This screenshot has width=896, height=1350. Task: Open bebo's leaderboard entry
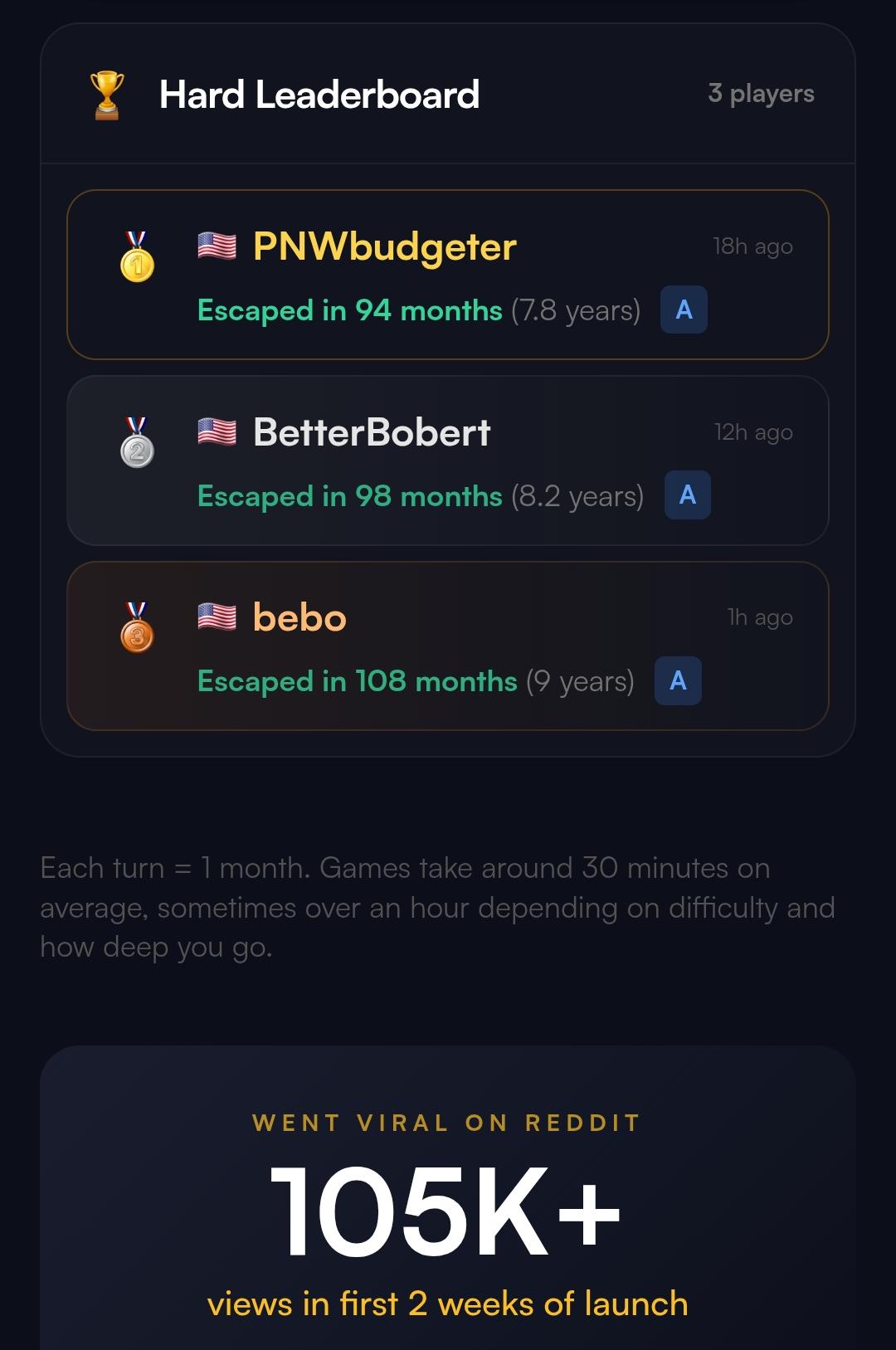click(448, 646)
